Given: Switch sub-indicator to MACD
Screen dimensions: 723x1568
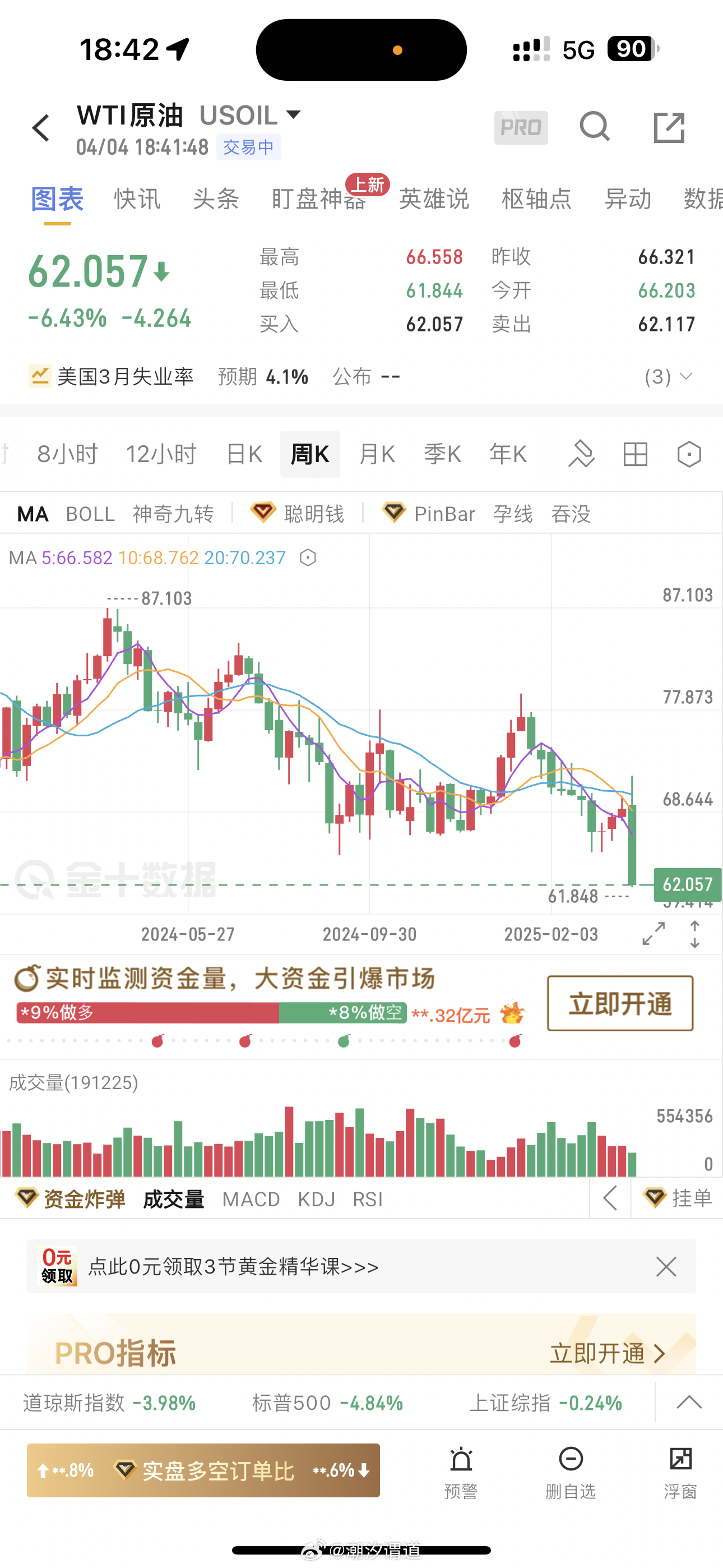Looking at the screenshot, I should 251,1199.
